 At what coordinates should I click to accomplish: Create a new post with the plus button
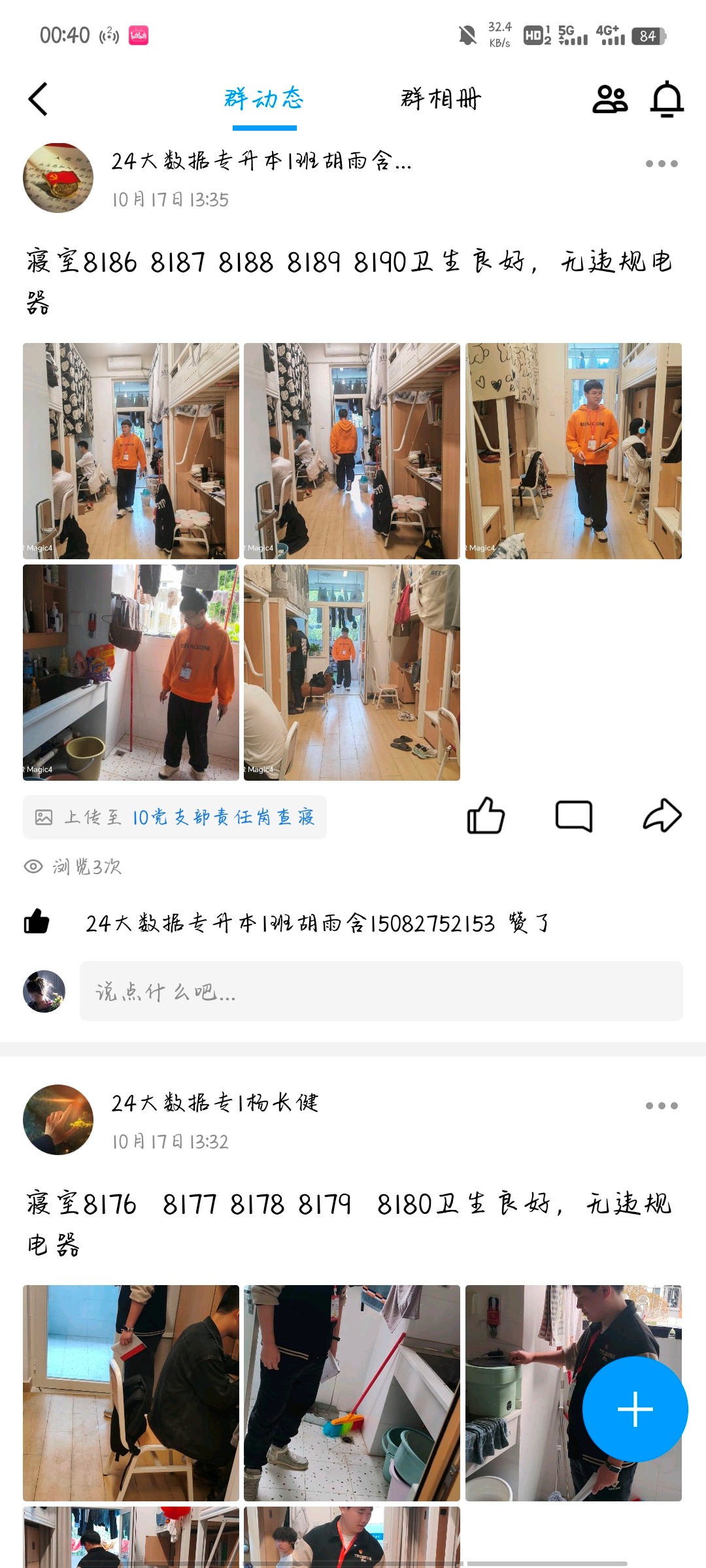[x=635, y=1409]
